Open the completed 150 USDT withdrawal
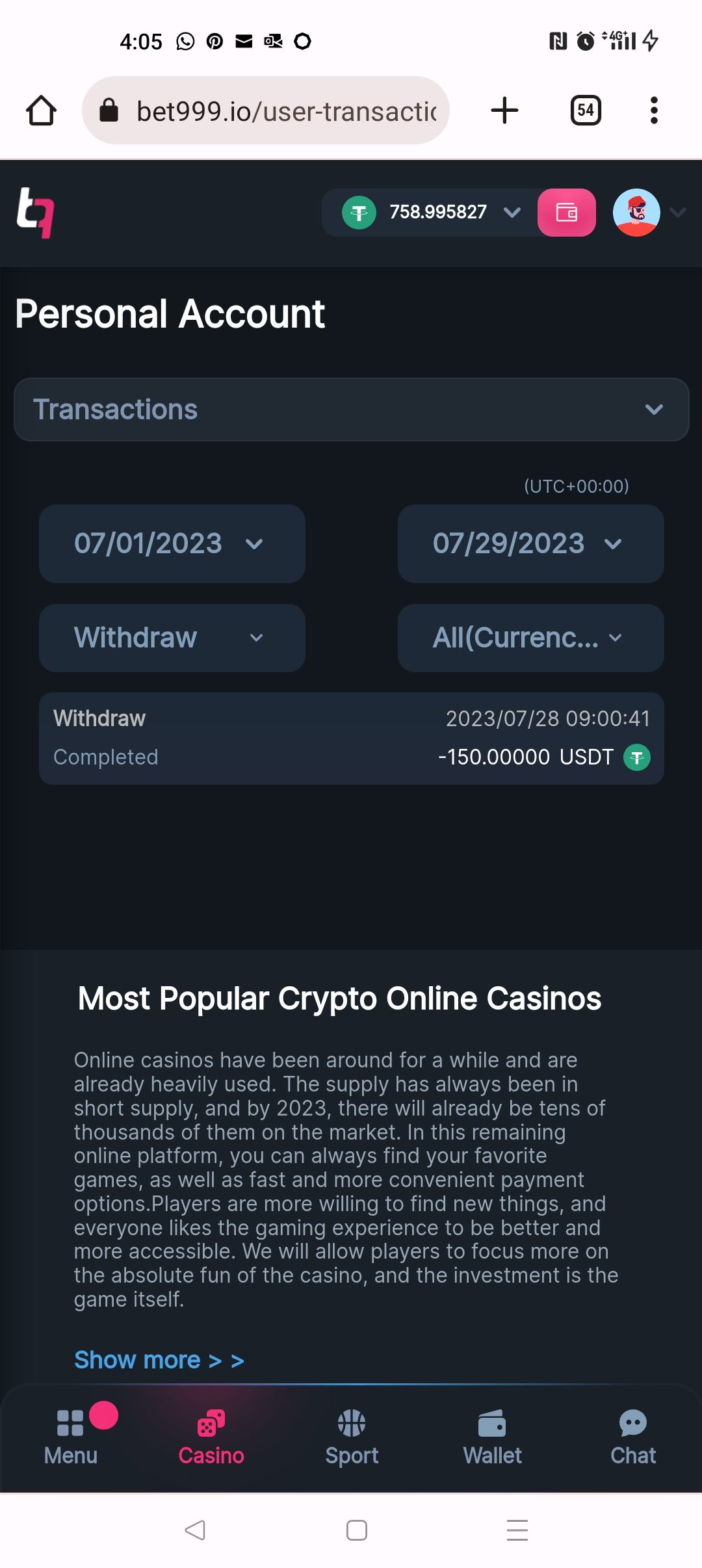The height and width of the screenshot is (1568, 702). [351, 738]
